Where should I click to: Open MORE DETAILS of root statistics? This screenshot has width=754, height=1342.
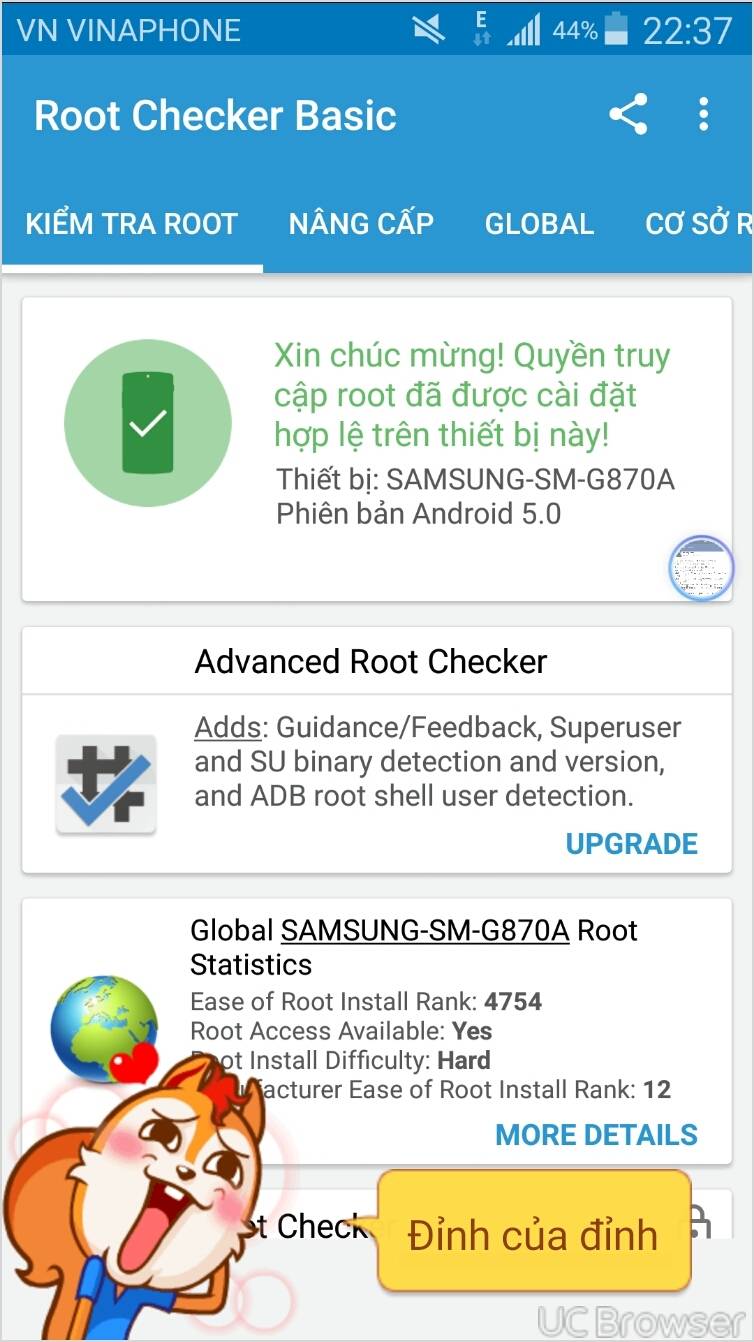point(597,1135)
